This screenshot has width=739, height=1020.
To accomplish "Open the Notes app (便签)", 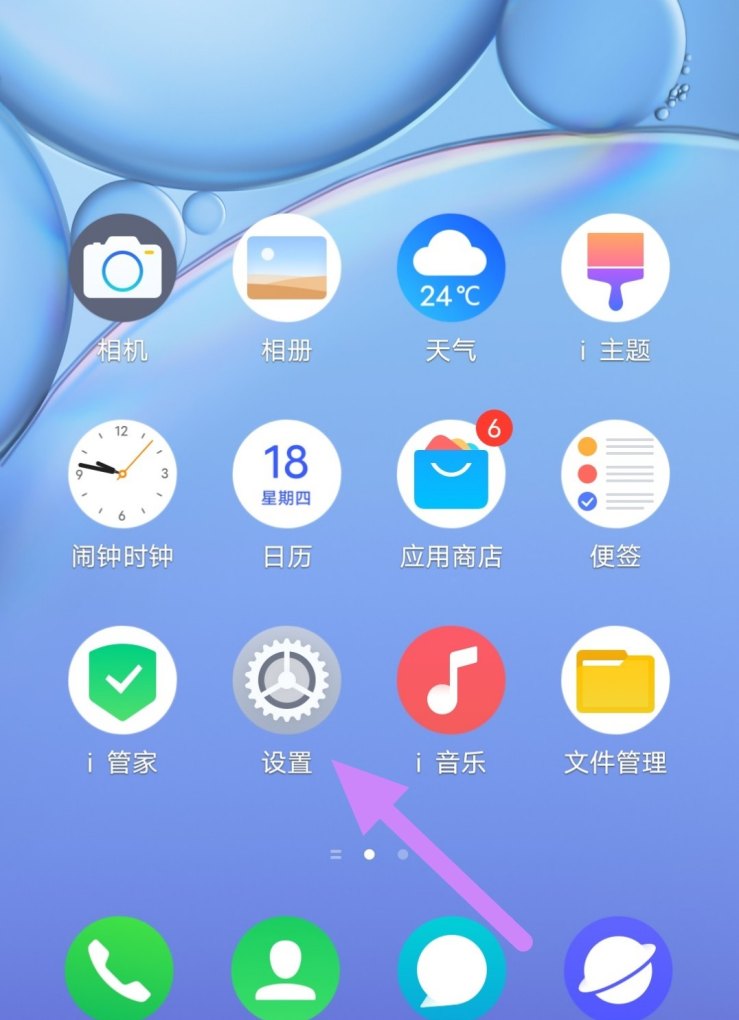I will [615, 474].
